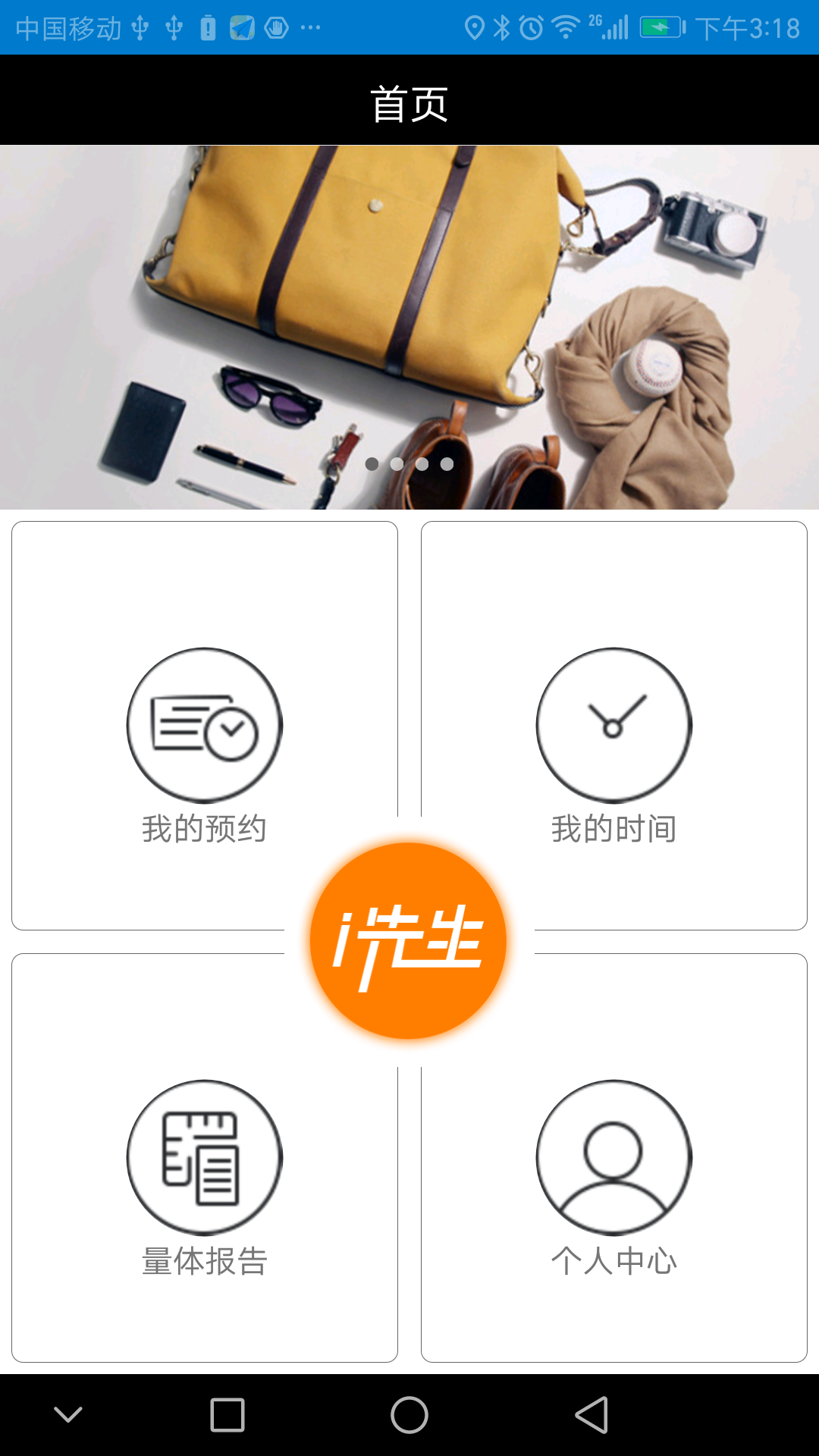The height and width of the screenshot is (1456, 819).
Task: Return to the phone's home screen
Action: [409, 1415]
